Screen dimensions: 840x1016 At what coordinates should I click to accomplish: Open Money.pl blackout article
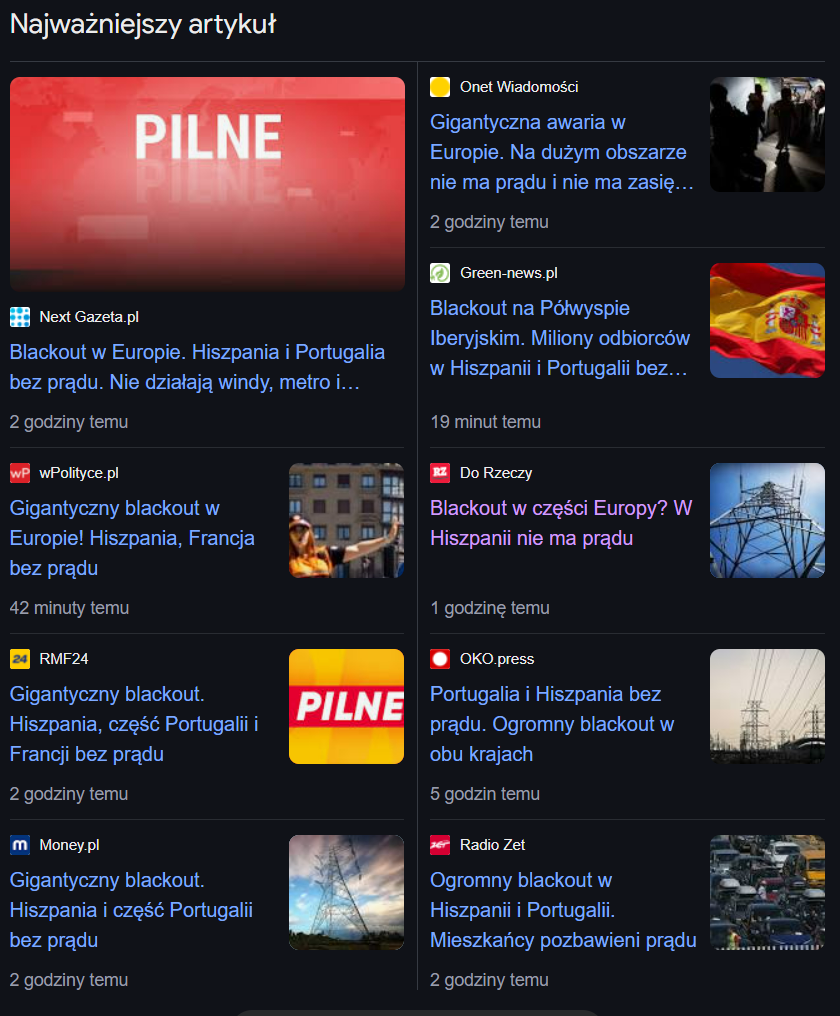(131, 909)
